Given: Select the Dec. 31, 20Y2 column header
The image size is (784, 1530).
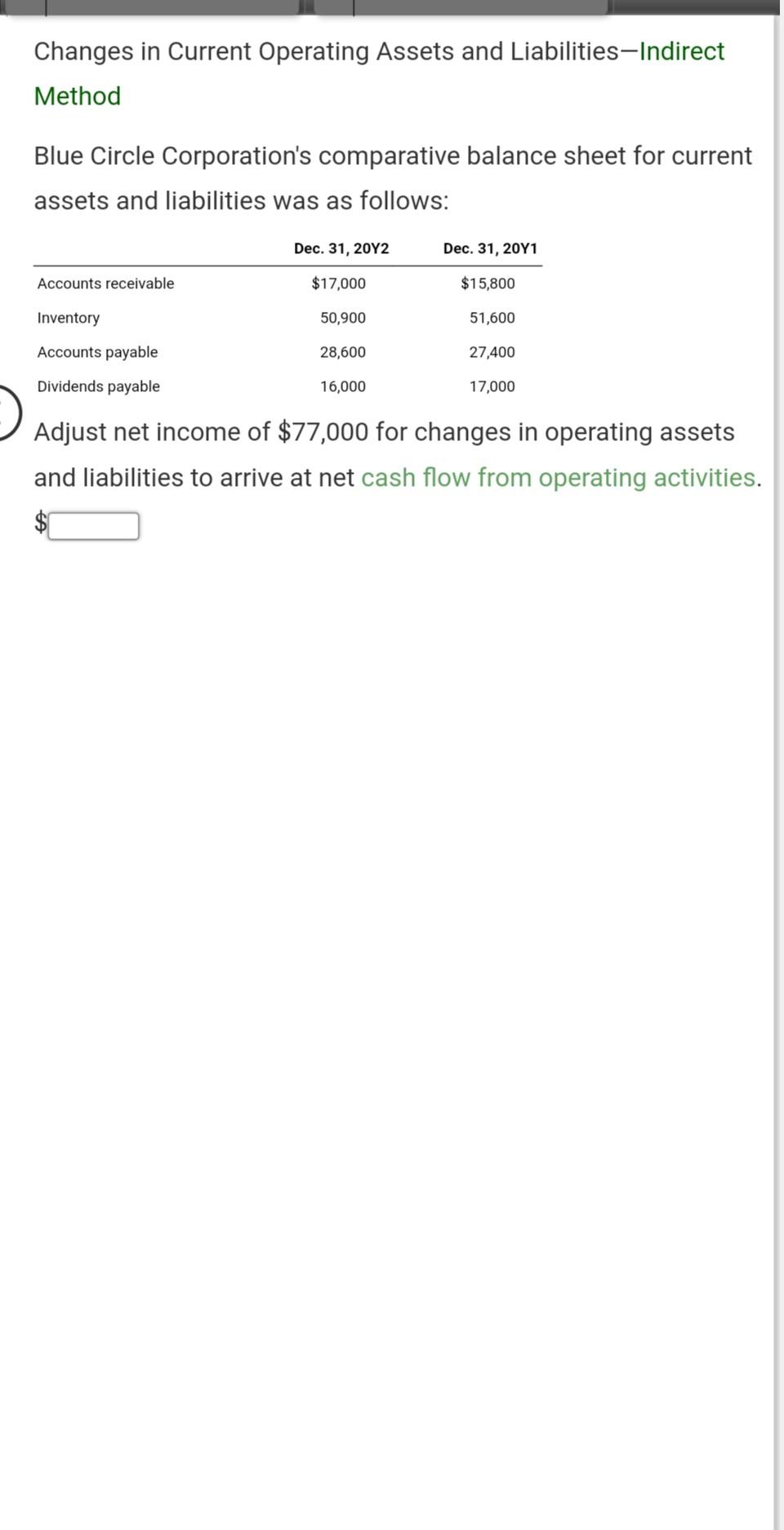Looking at the screenshot, I should pos(341,248).
